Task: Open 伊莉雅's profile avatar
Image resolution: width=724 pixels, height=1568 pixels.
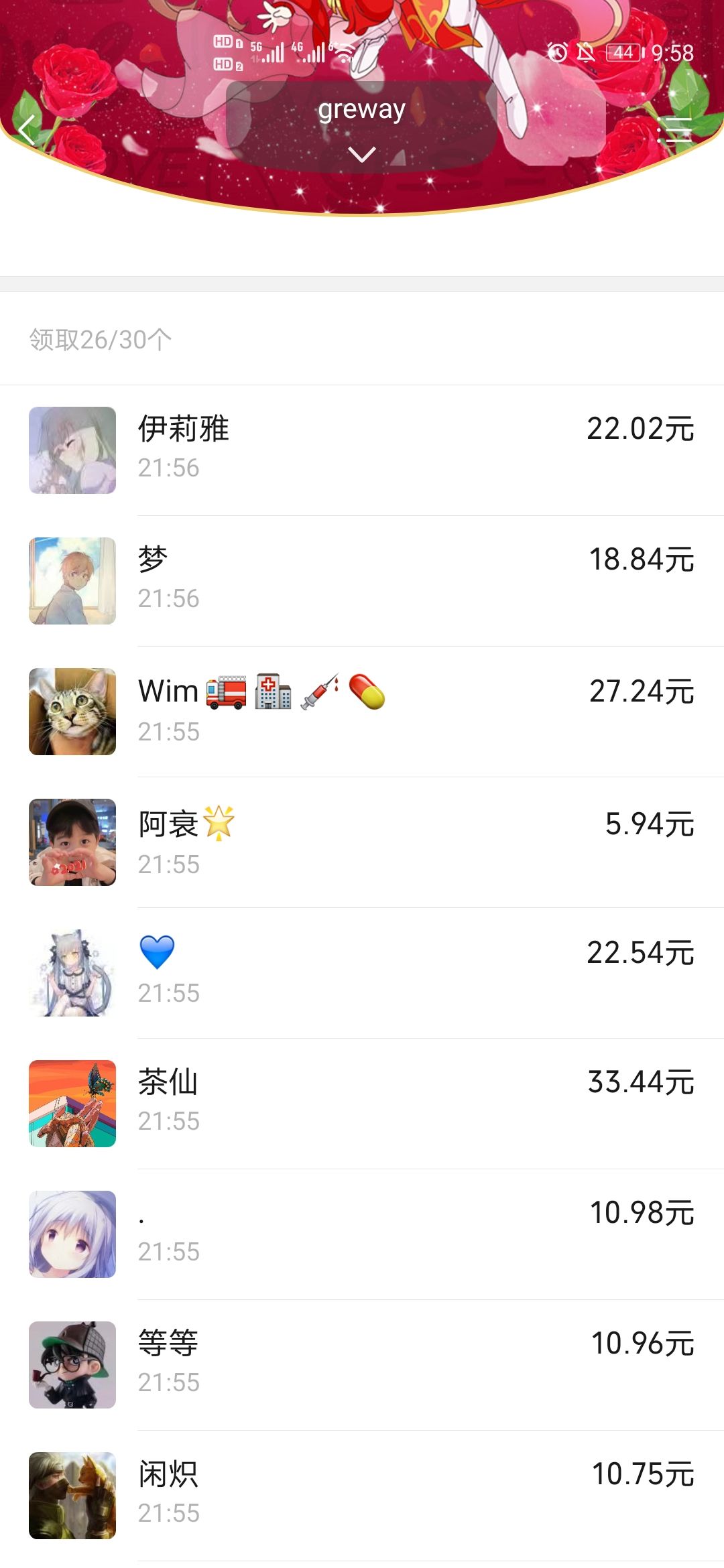Action: (72, 450)
